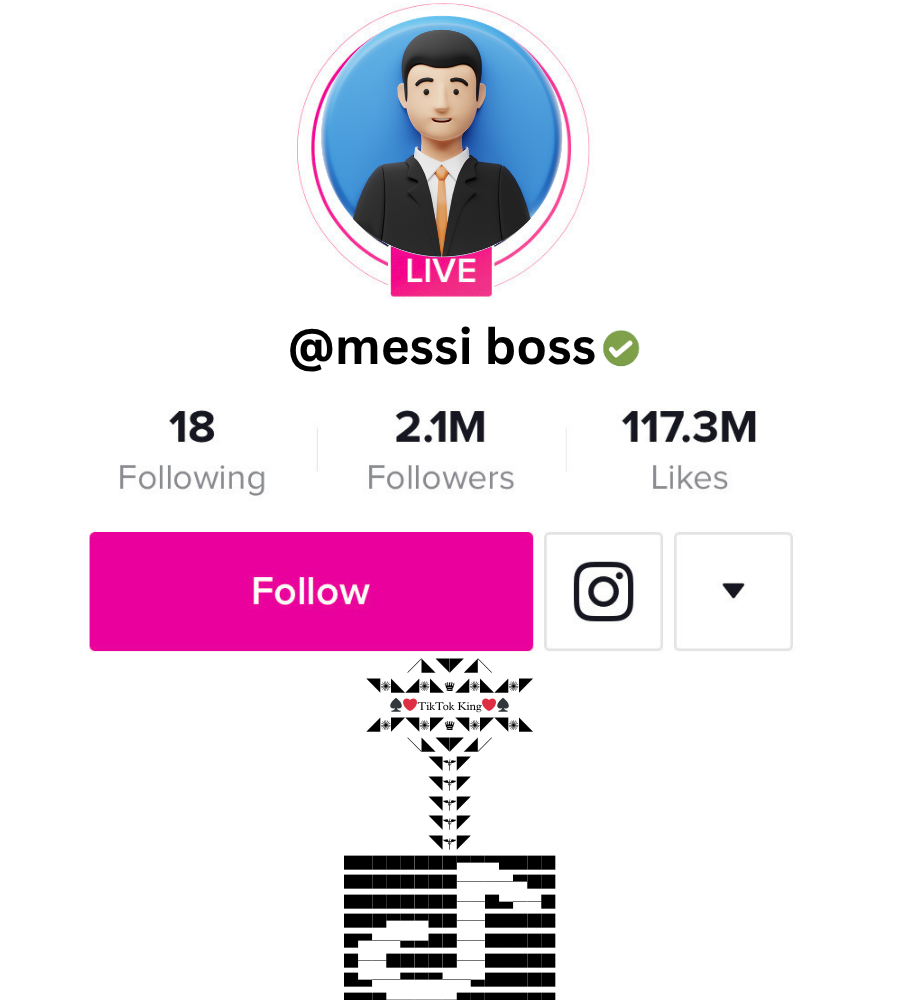View the 18 Following list

click(x=191, y=451)
